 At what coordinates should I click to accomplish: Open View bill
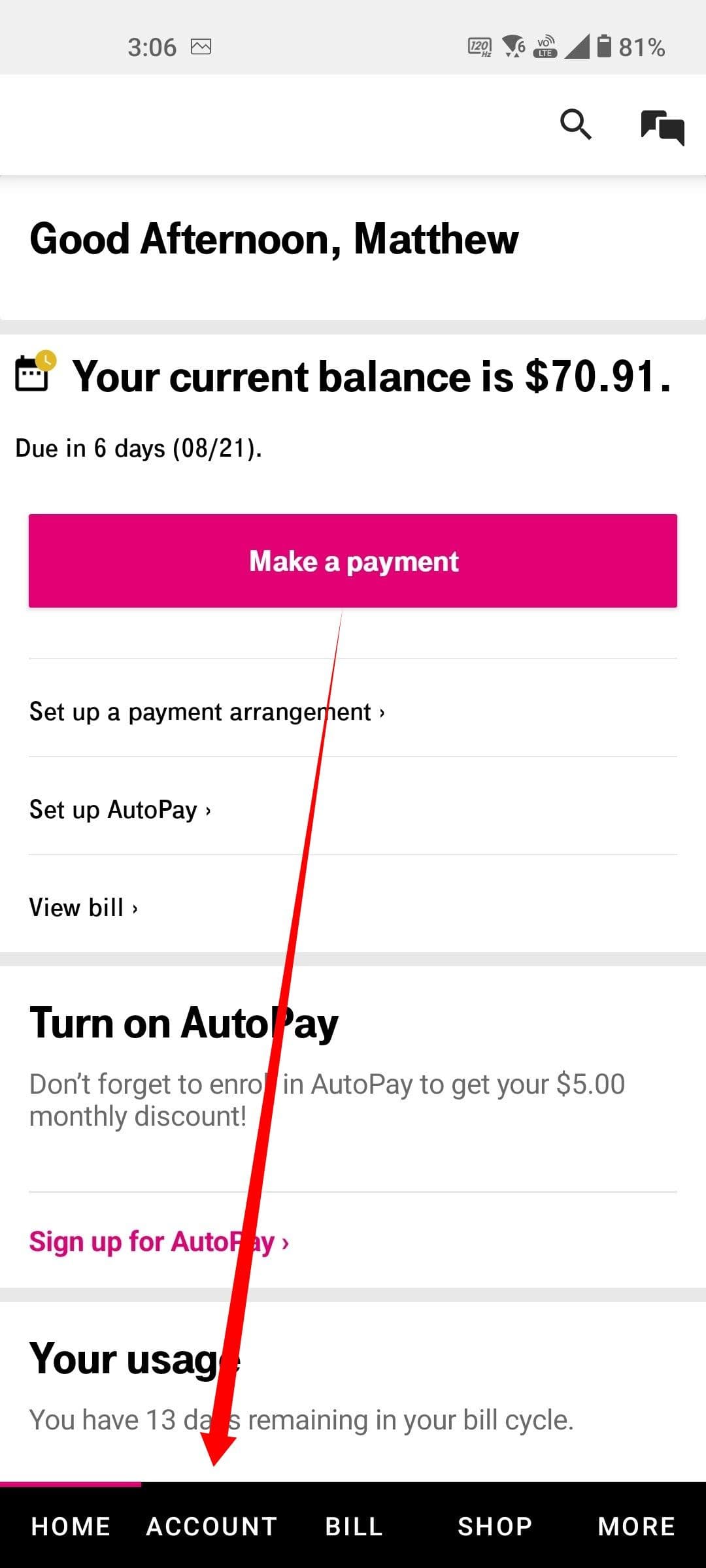pyautogui.click(x=83, y=907)
